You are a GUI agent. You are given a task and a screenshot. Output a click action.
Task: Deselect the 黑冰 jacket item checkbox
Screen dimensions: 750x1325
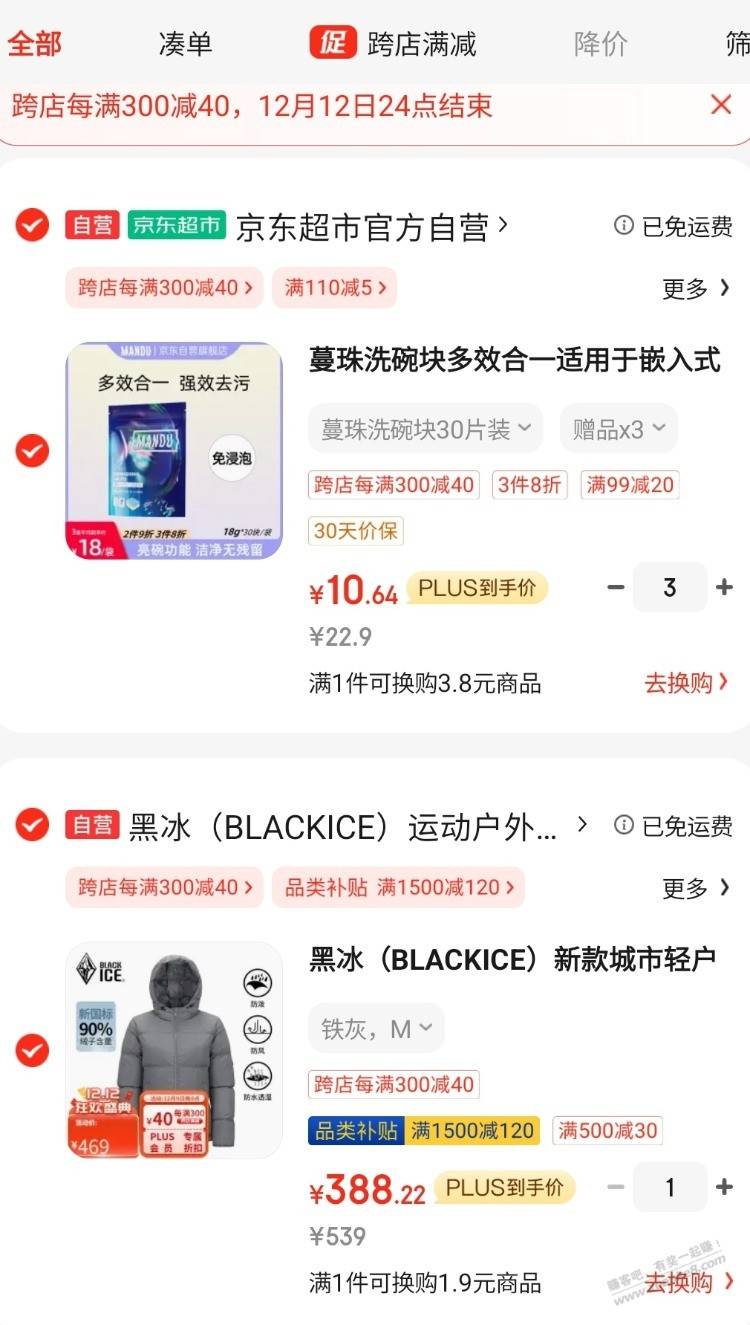[32, 1050]
